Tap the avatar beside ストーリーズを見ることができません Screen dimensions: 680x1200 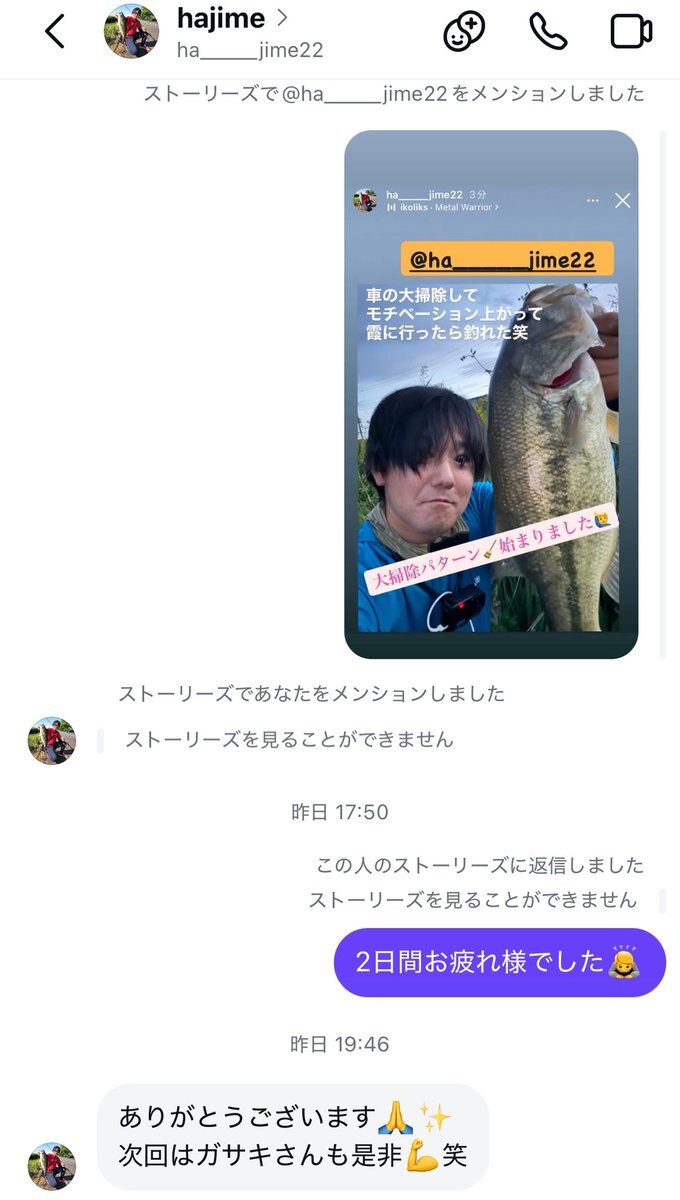click(52, 741)
